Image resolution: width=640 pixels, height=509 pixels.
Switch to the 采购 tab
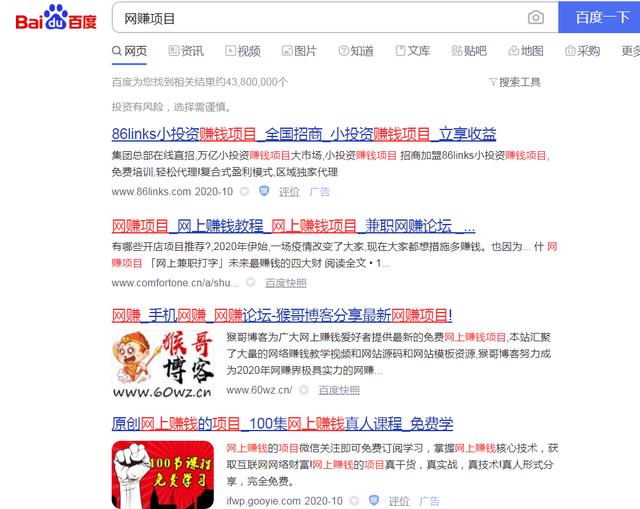(582, 51)
